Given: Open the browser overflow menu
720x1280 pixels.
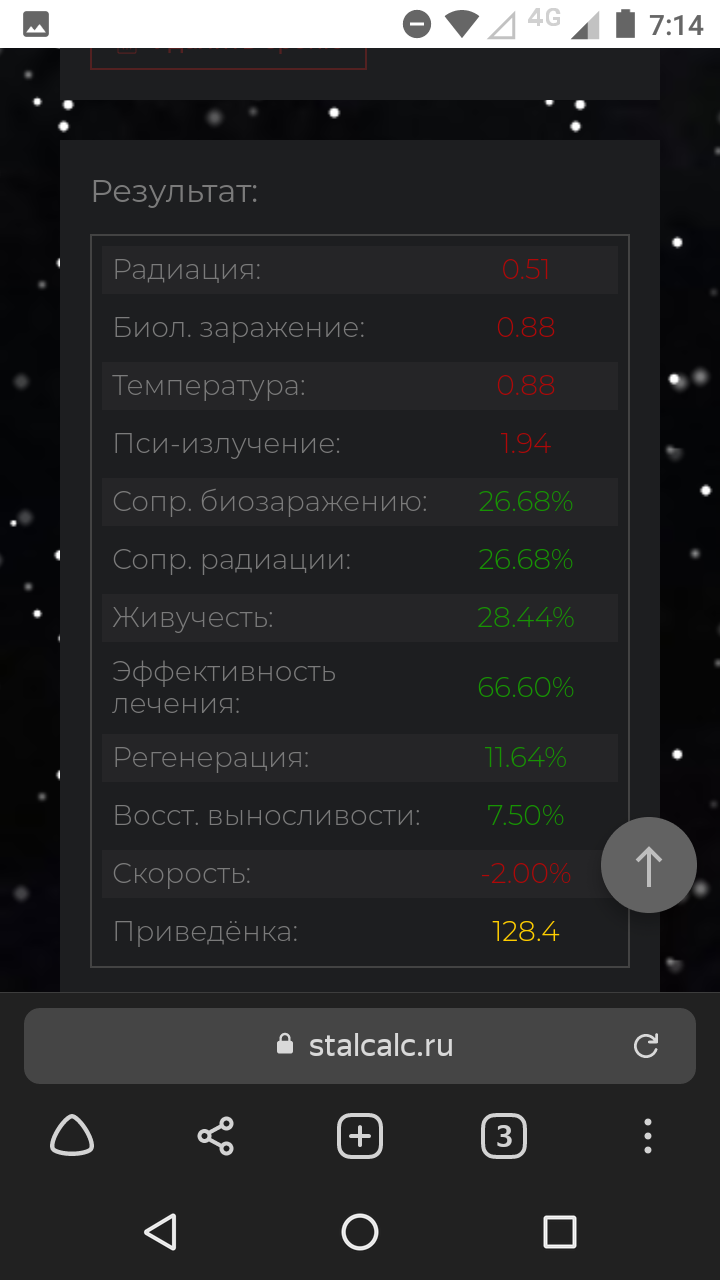Looking at the screenshot, I should click(648, 1136).
